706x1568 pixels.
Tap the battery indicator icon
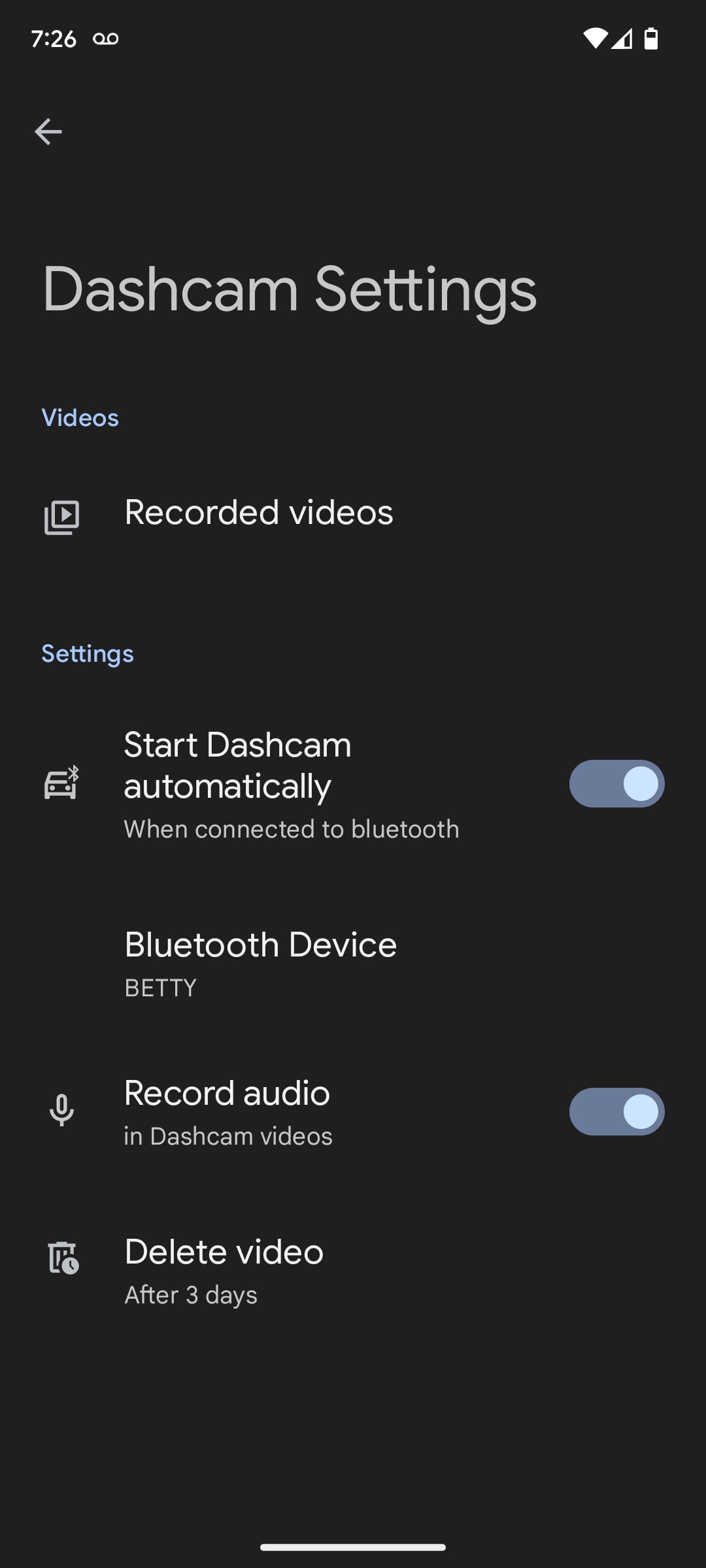point(652,37)
